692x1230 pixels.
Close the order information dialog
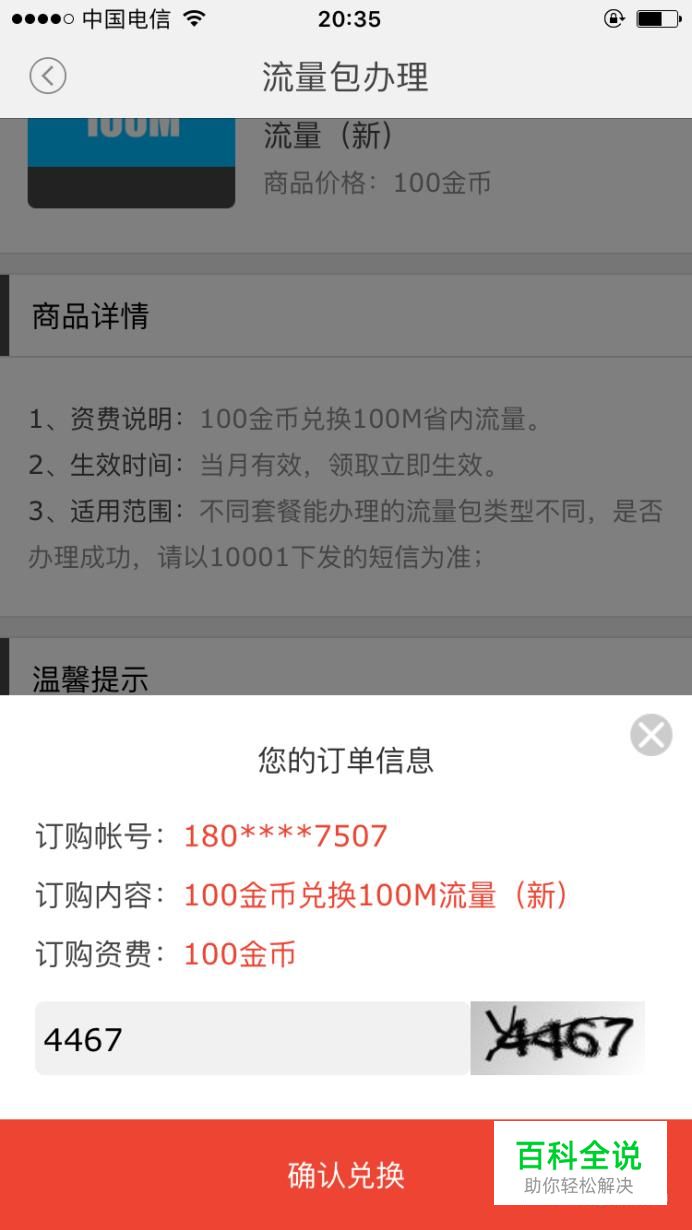[x=651, y=735]
